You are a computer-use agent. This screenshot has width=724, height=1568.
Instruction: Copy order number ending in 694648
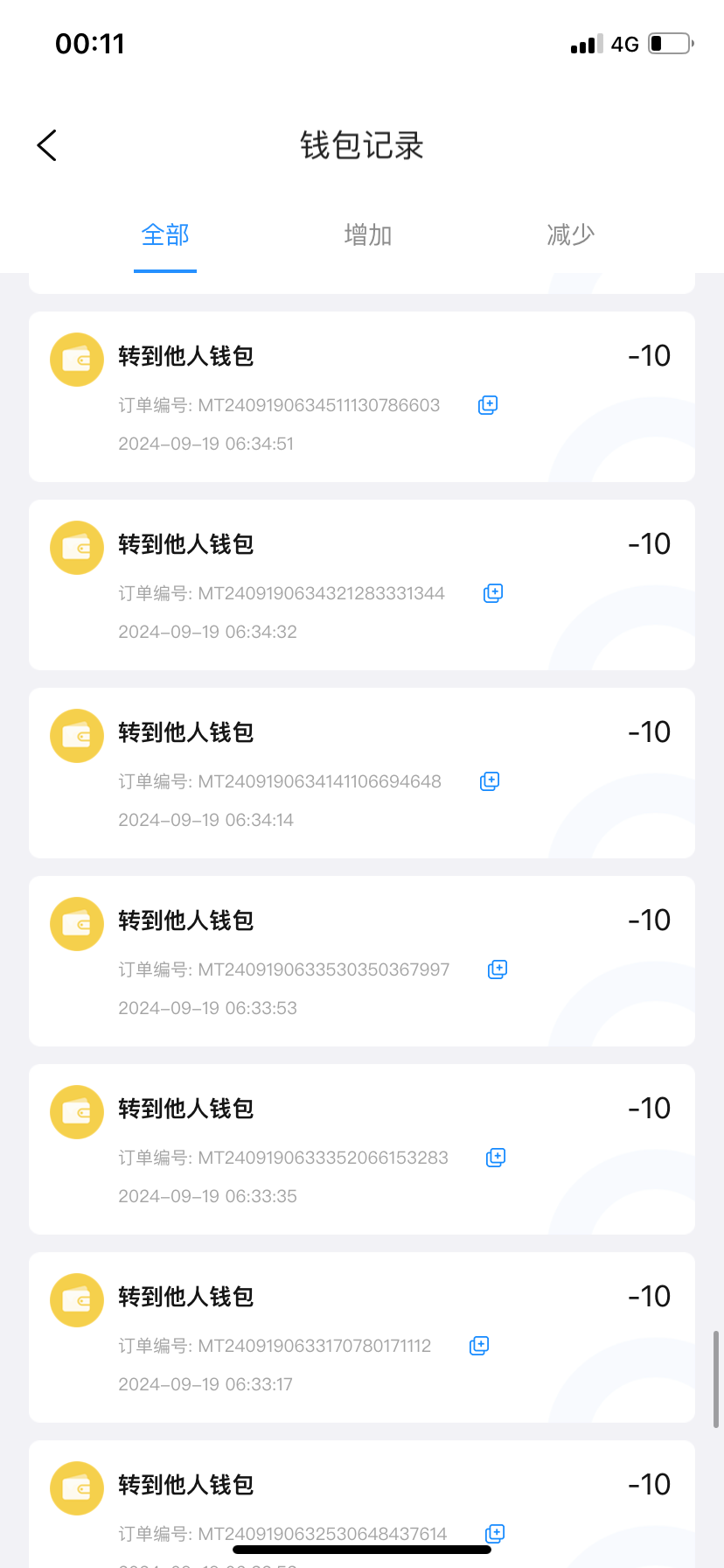[490, 781]
